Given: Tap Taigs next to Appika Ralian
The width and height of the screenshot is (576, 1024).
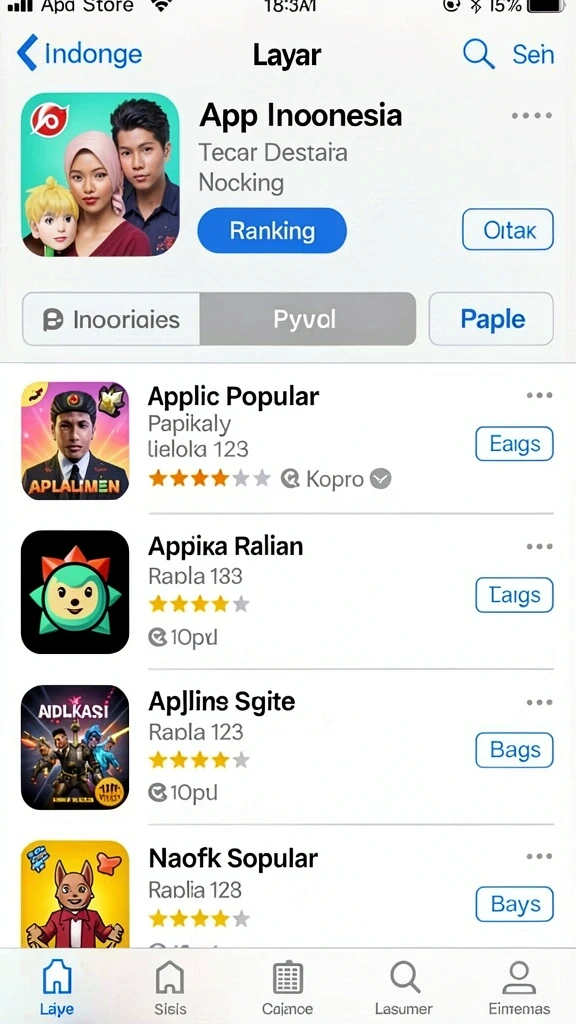Looking at the screenshot, I should tap(514, 595).
